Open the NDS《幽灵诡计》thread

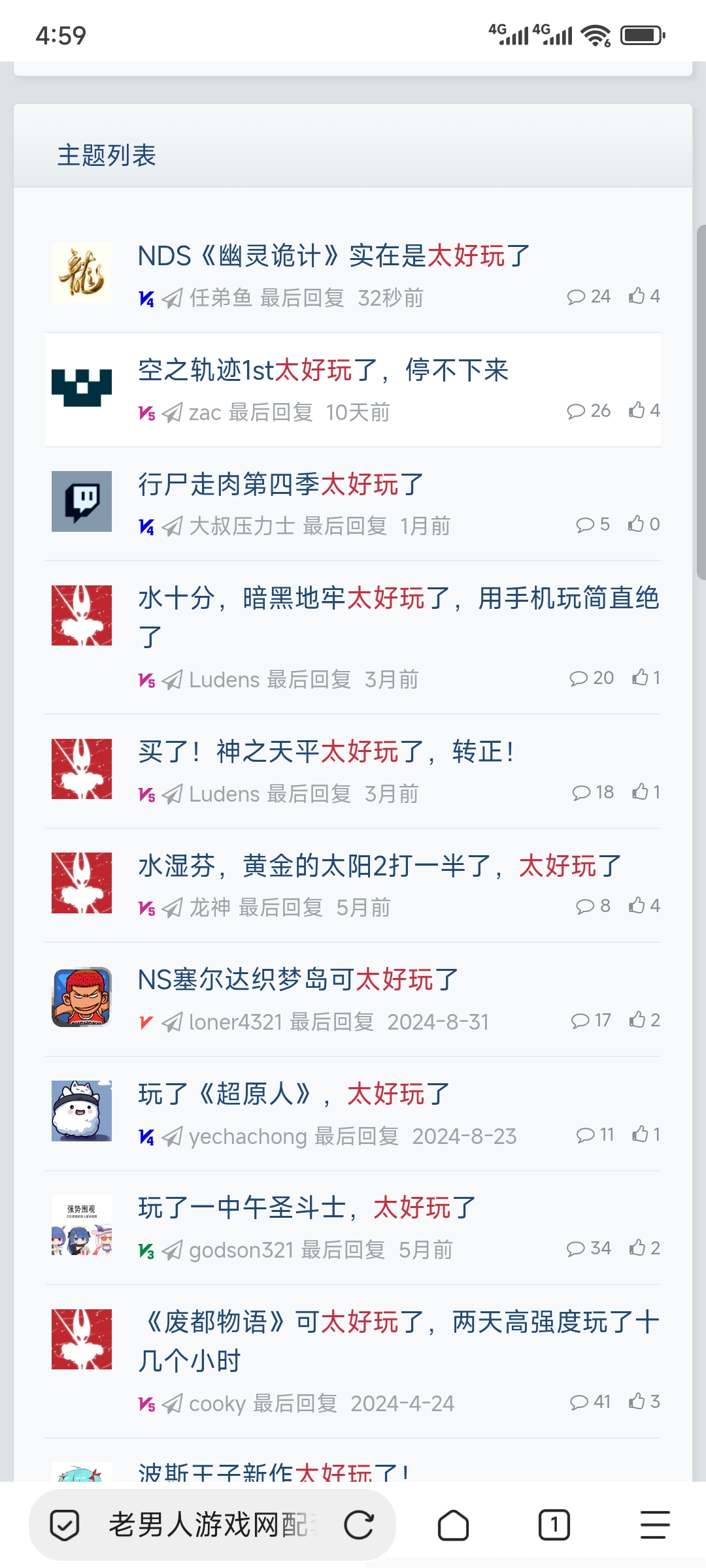click(x=333, y=256)
